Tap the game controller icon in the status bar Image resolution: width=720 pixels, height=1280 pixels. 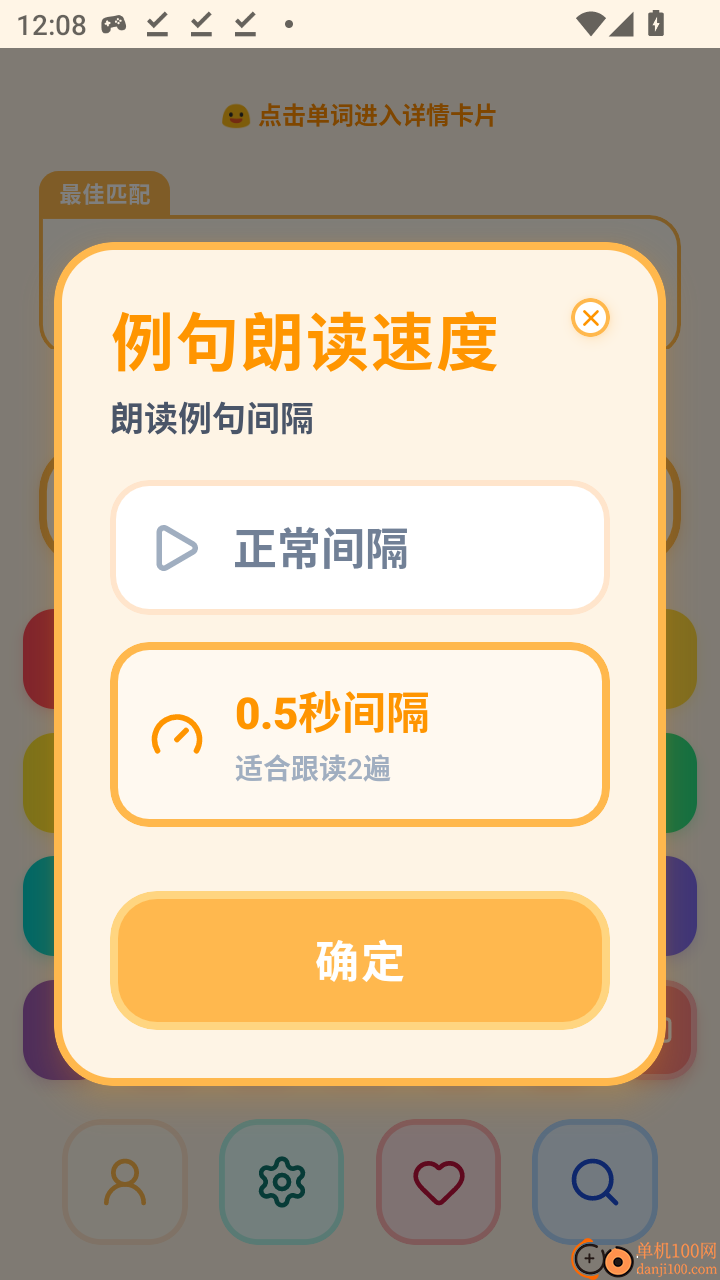(x=113, y=24)
